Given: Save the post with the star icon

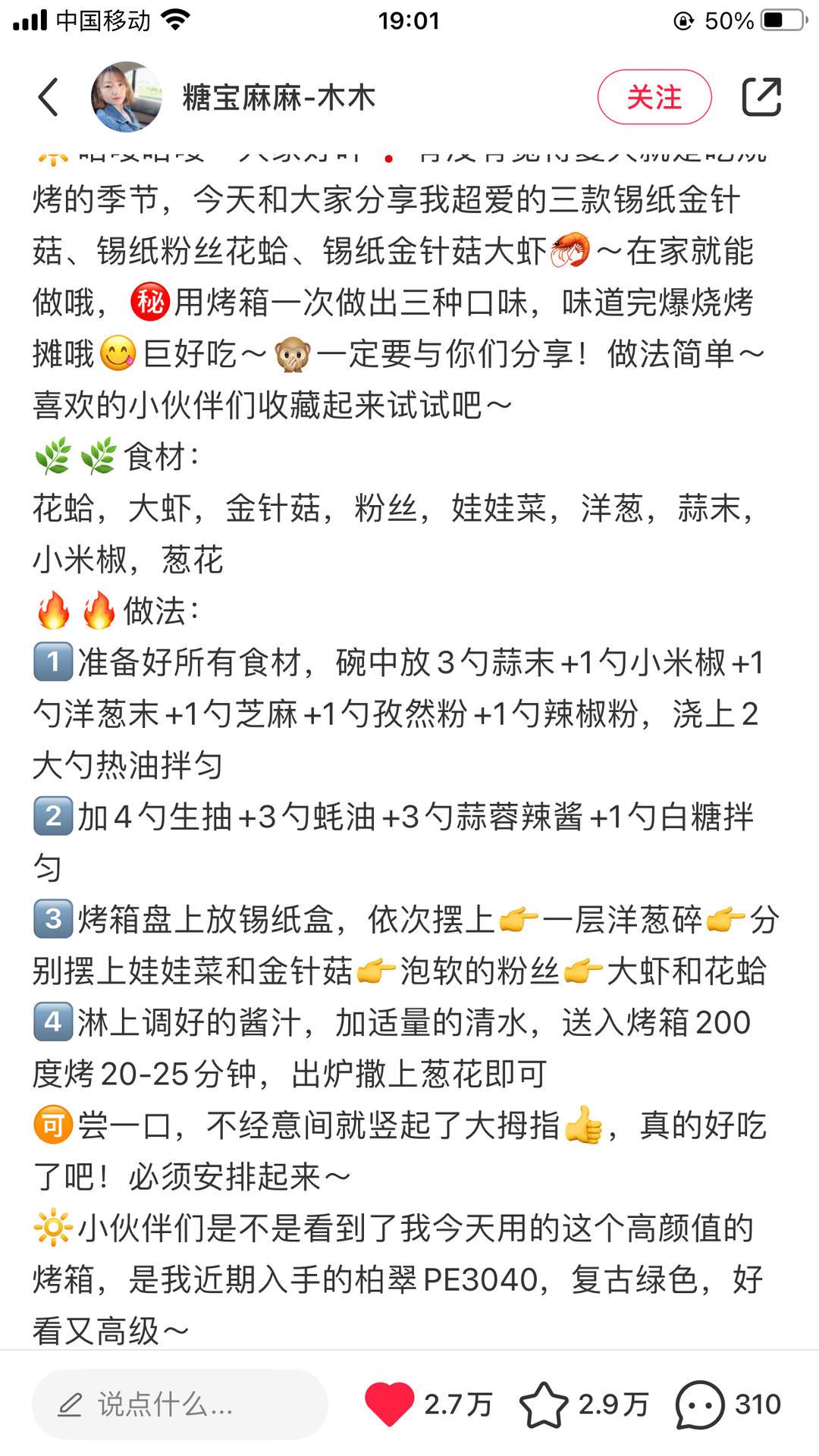Looking at the screenshot, I should point(544,1404).
